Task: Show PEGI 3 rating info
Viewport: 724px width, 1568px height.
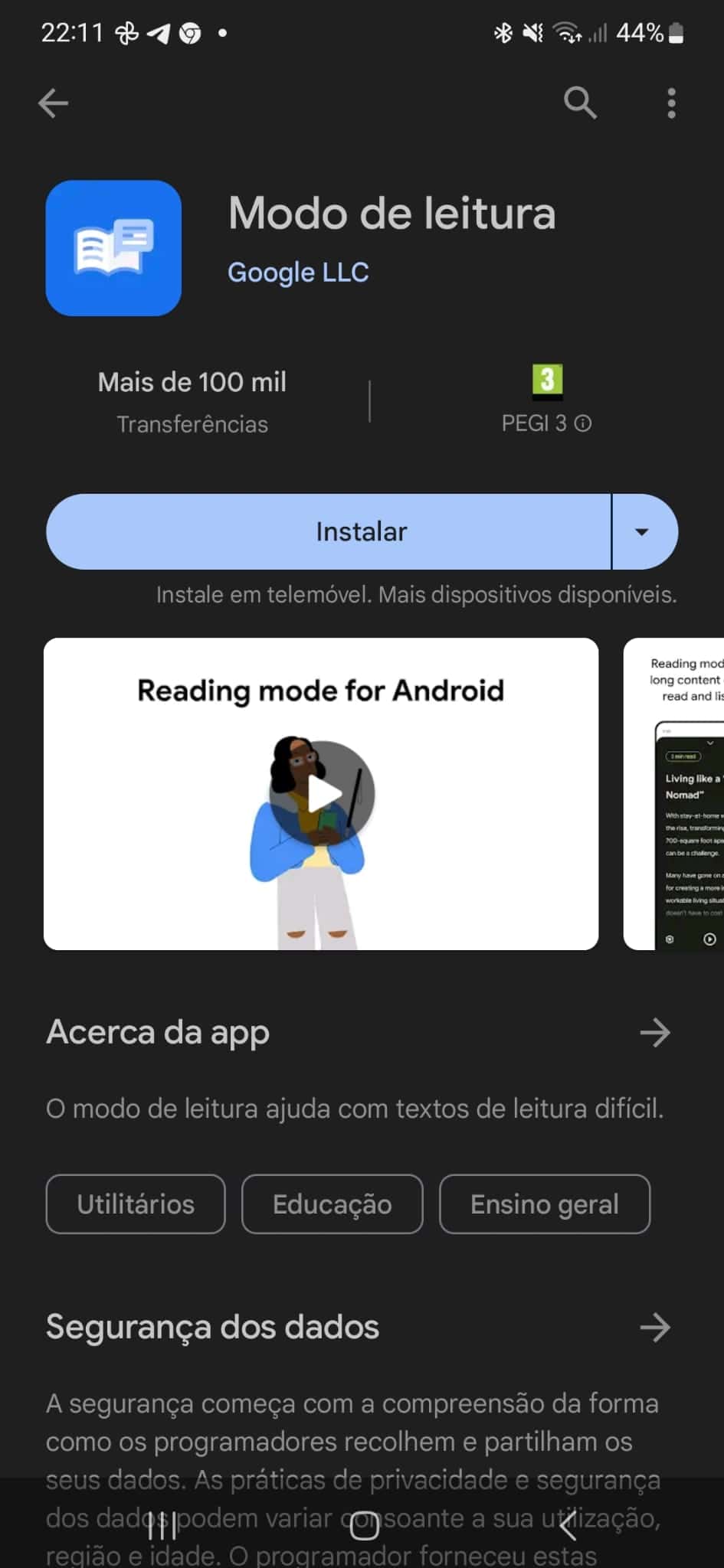Action: 582,423
